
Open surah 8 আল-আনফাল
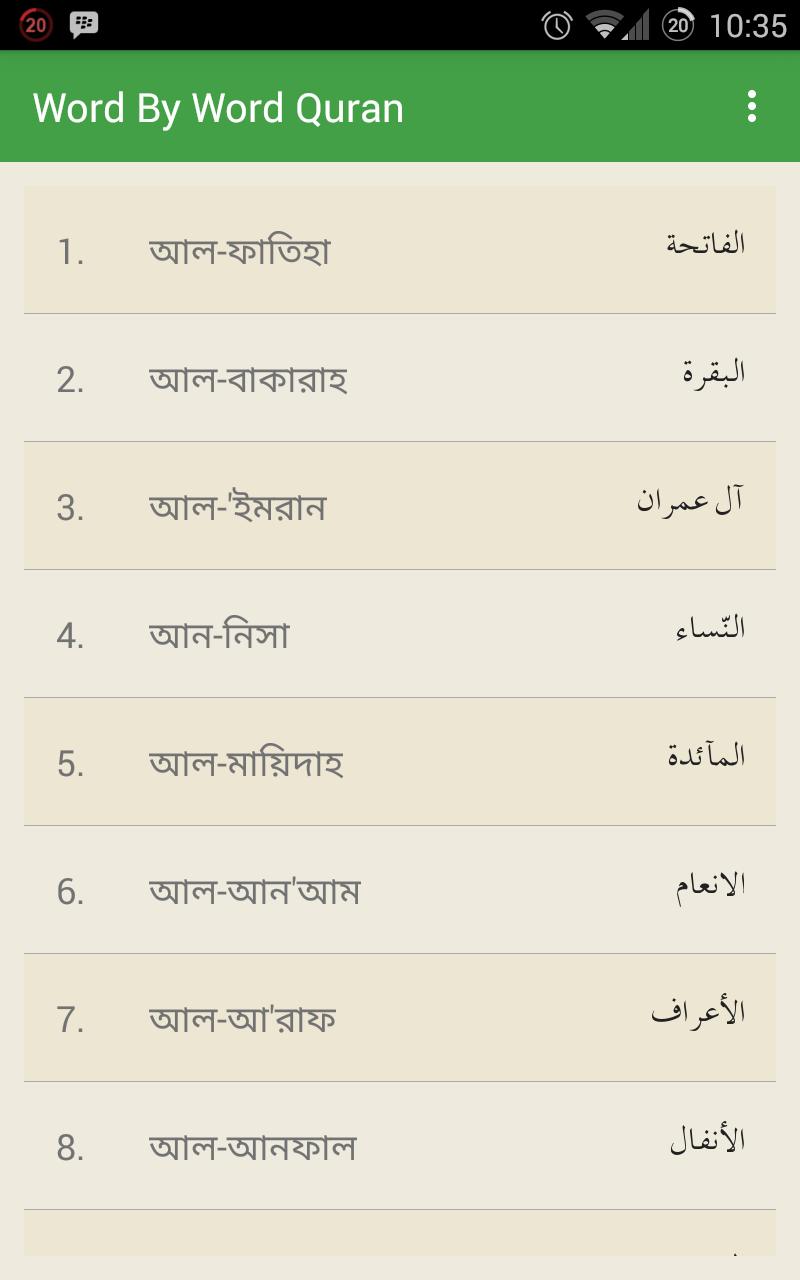(x=400, y=1146)
